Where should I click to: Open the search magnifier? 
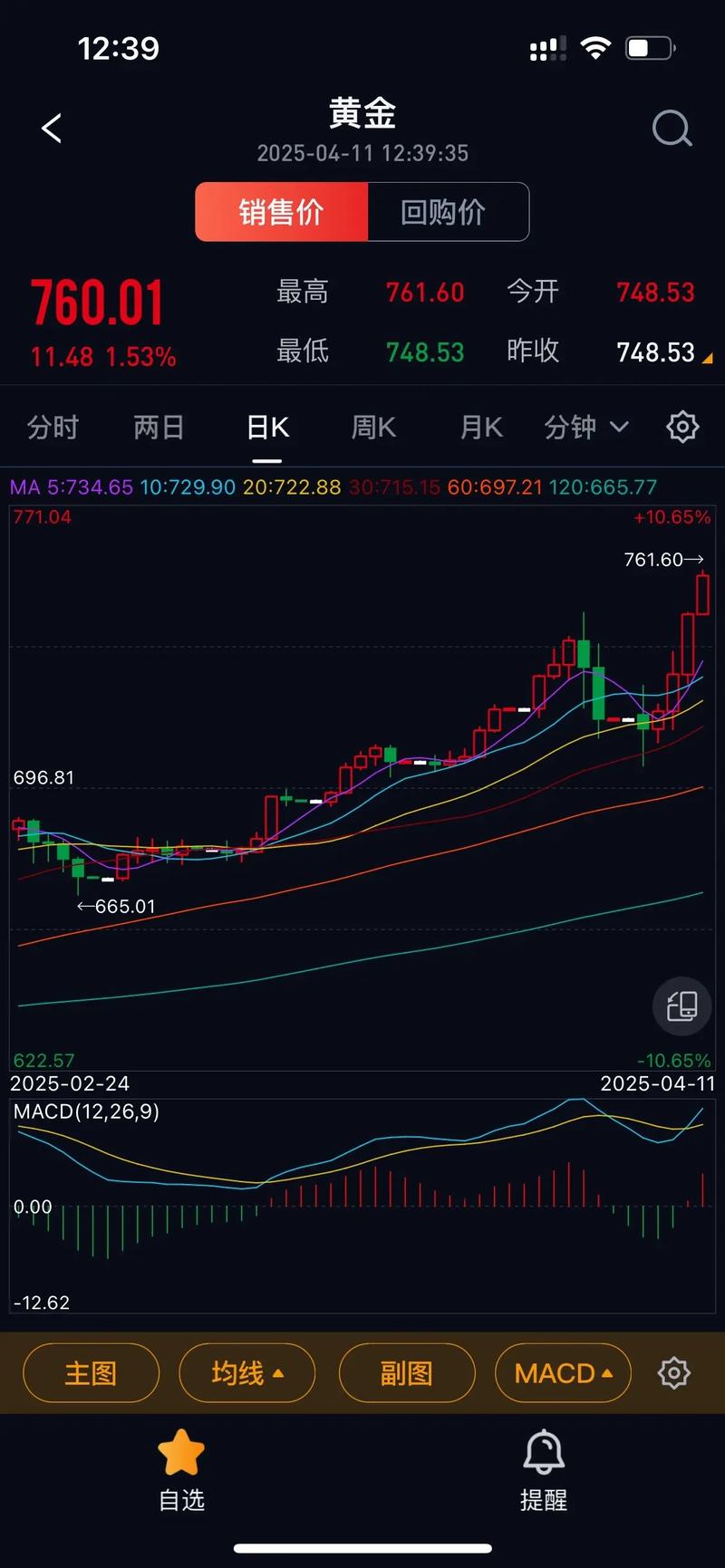pyautogui.click(x=672, y=128)
